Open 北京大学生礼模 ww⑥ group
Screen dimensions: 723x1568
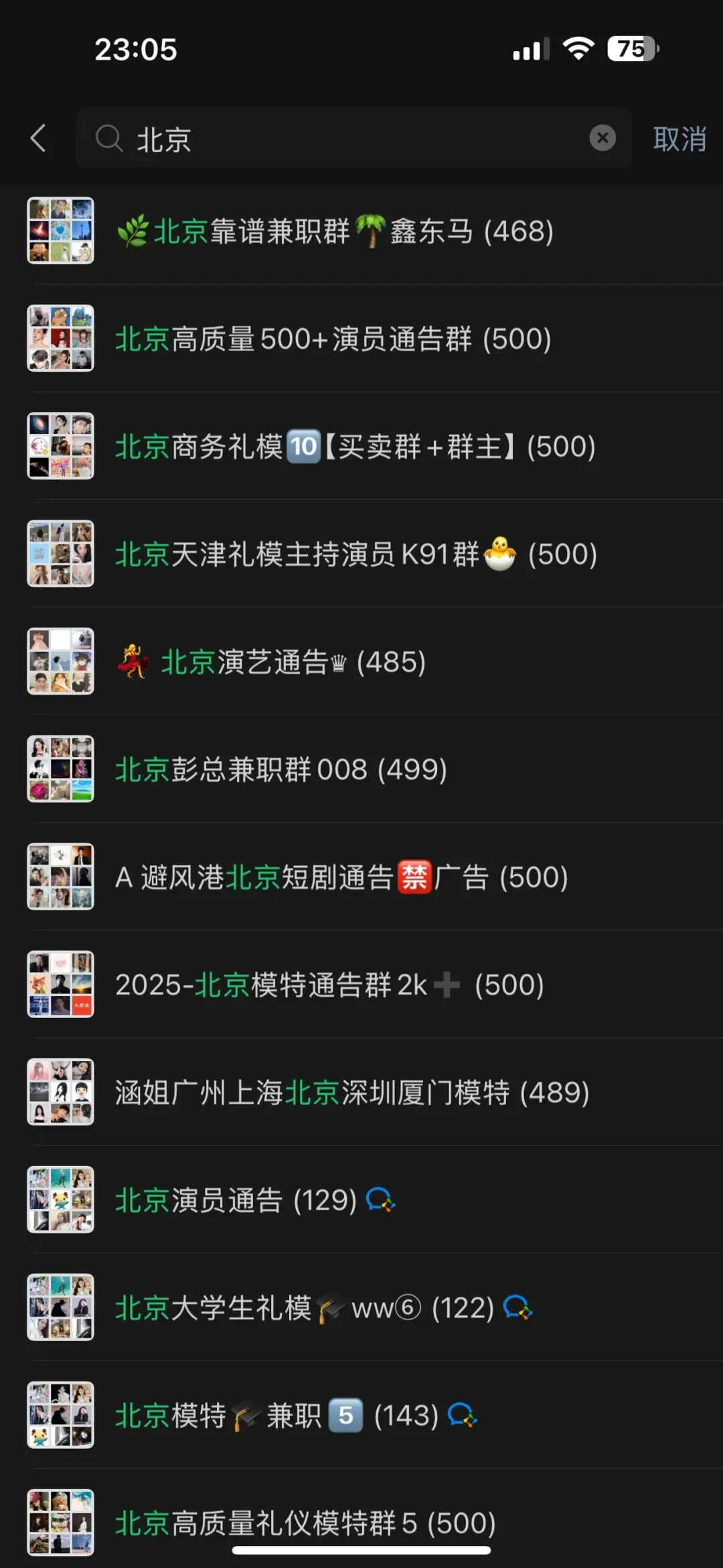tap(361, 1307)
